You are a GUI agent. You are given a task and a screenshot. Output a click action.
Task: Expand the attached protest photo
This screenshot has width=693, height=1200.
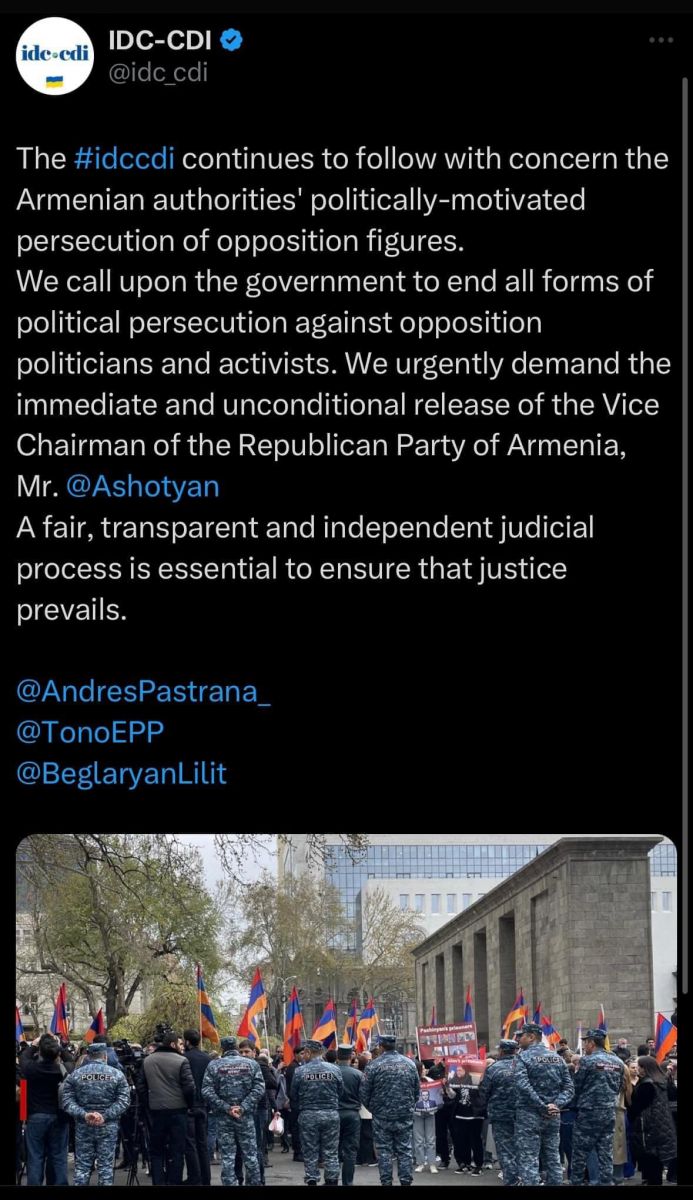click(346, 1010)
